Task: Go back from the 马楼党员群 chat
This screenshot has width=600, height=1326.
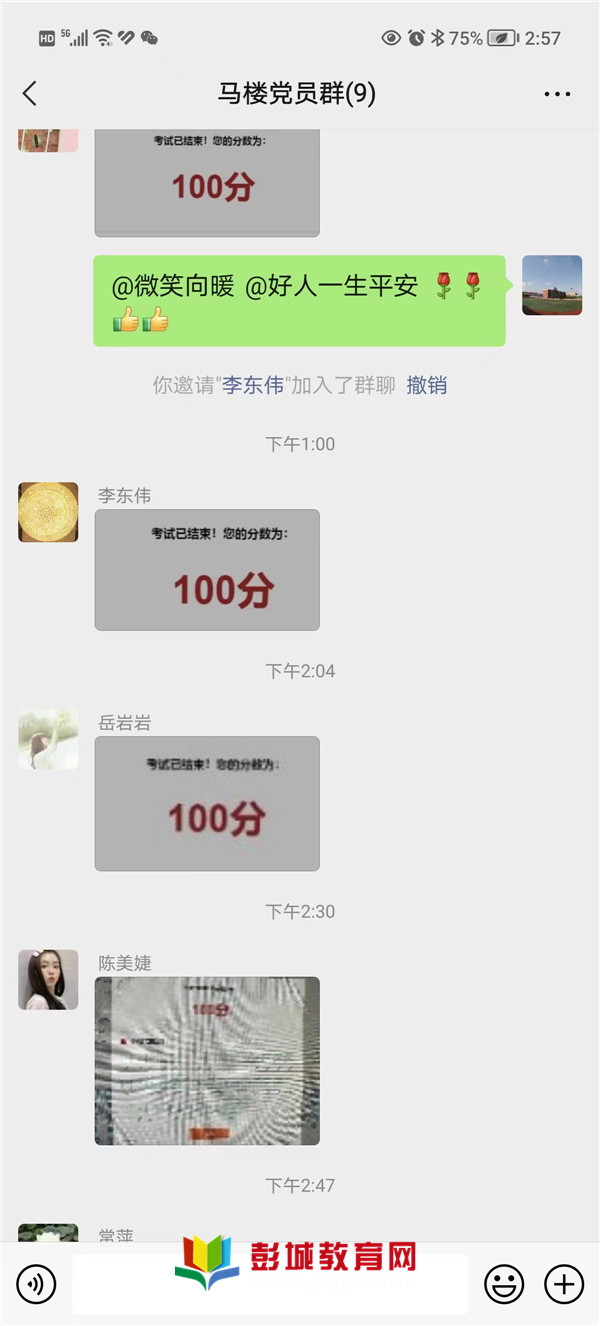Action: click(29, 94)
